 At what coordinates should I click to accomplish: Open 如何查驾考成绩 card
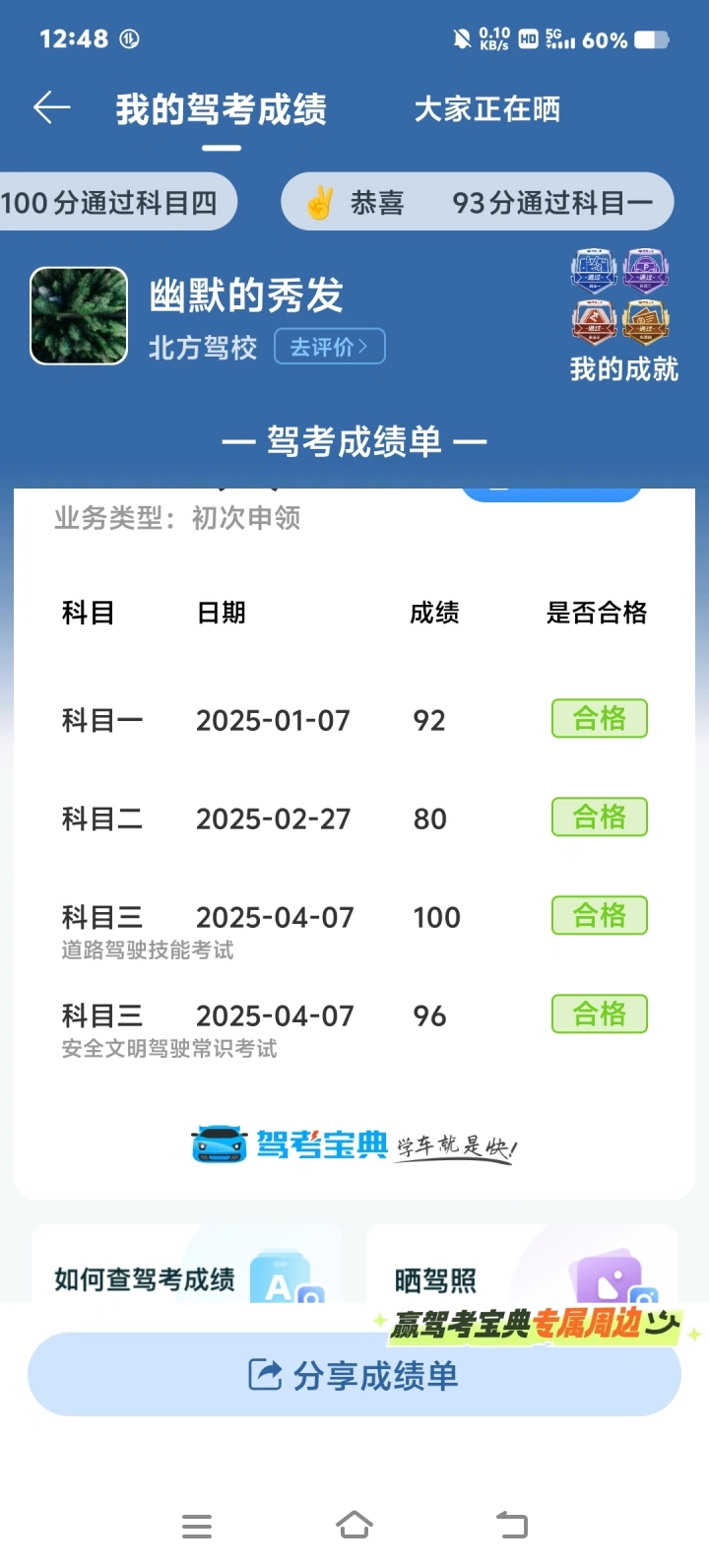pos(187,1271)
